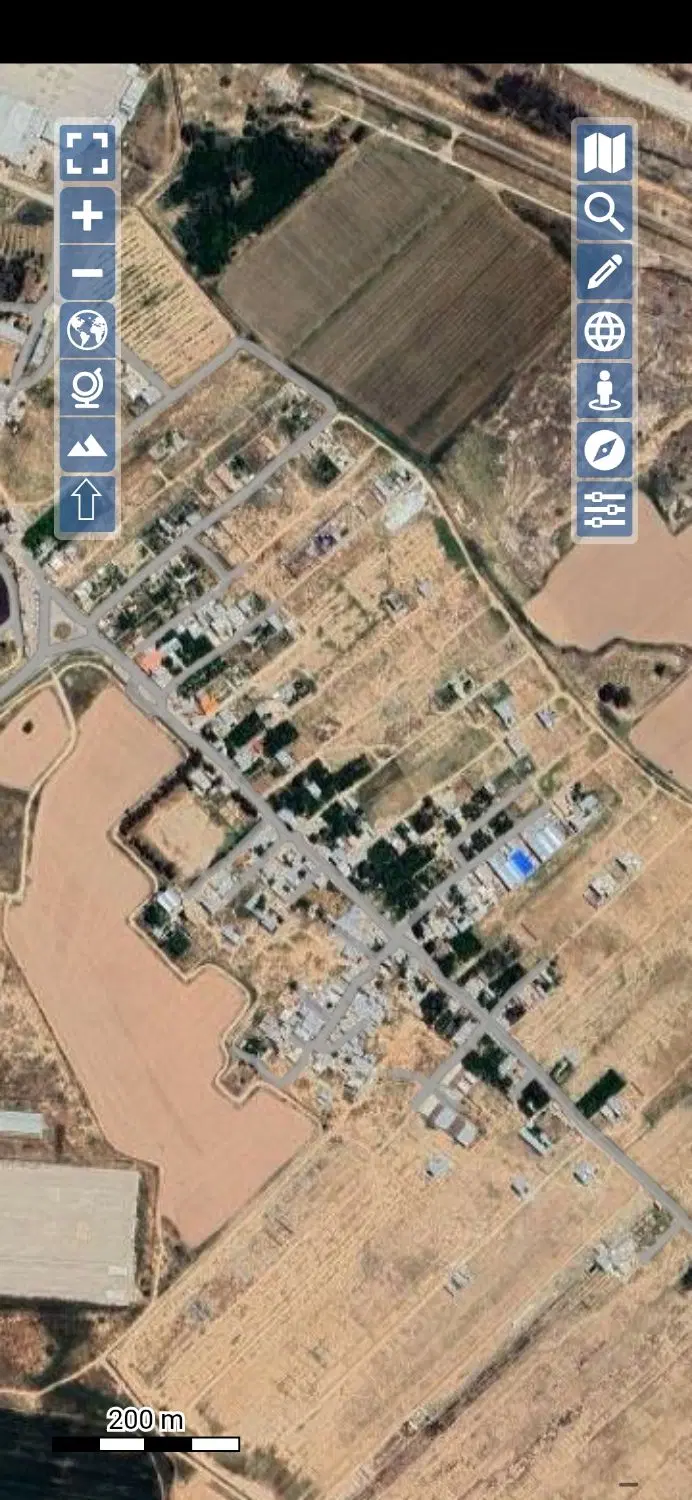Tap the world map icon
Image resolution: width=692 pixels, height=1500 pixels.
(87, 330)
